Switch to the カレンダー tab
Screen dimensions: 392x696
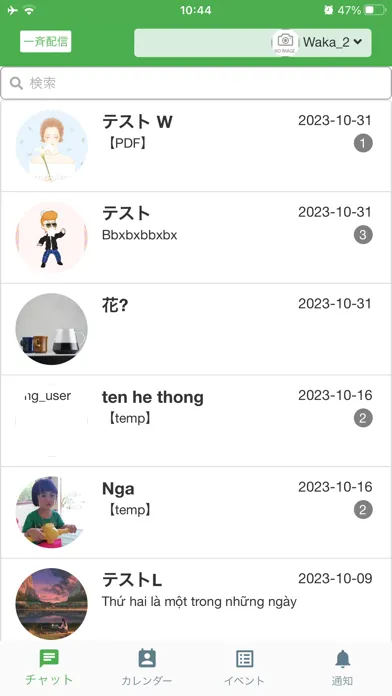point(147,668)
